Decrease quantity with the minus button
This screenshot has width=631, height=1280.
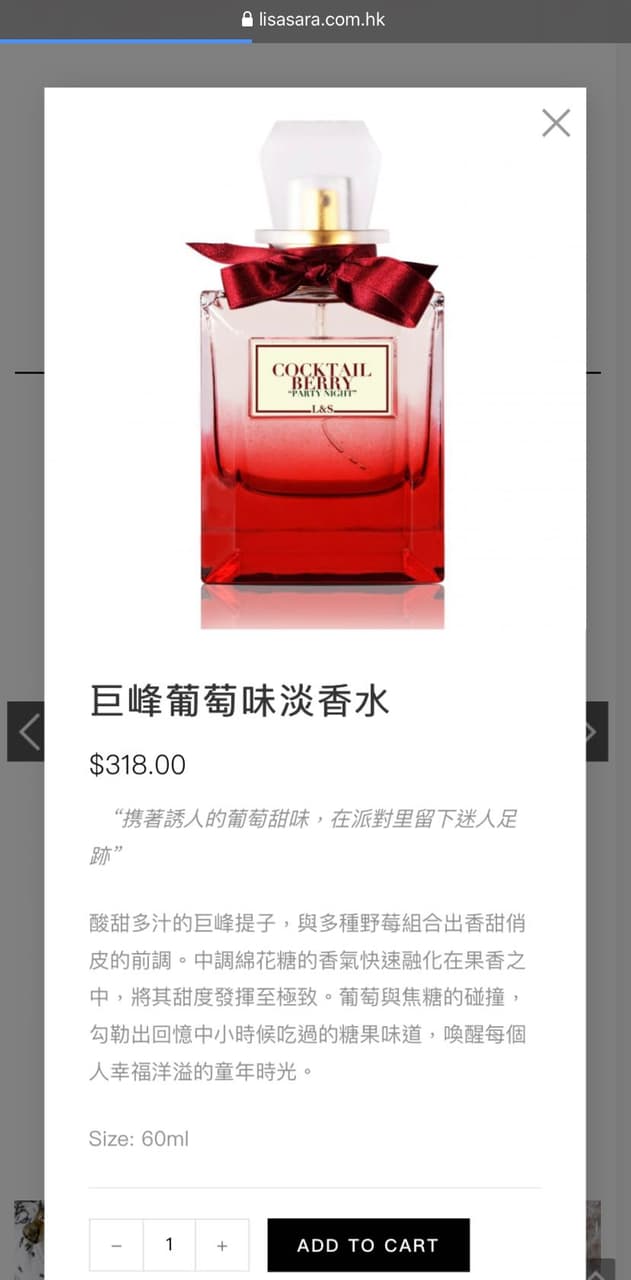coord(116,1245)
